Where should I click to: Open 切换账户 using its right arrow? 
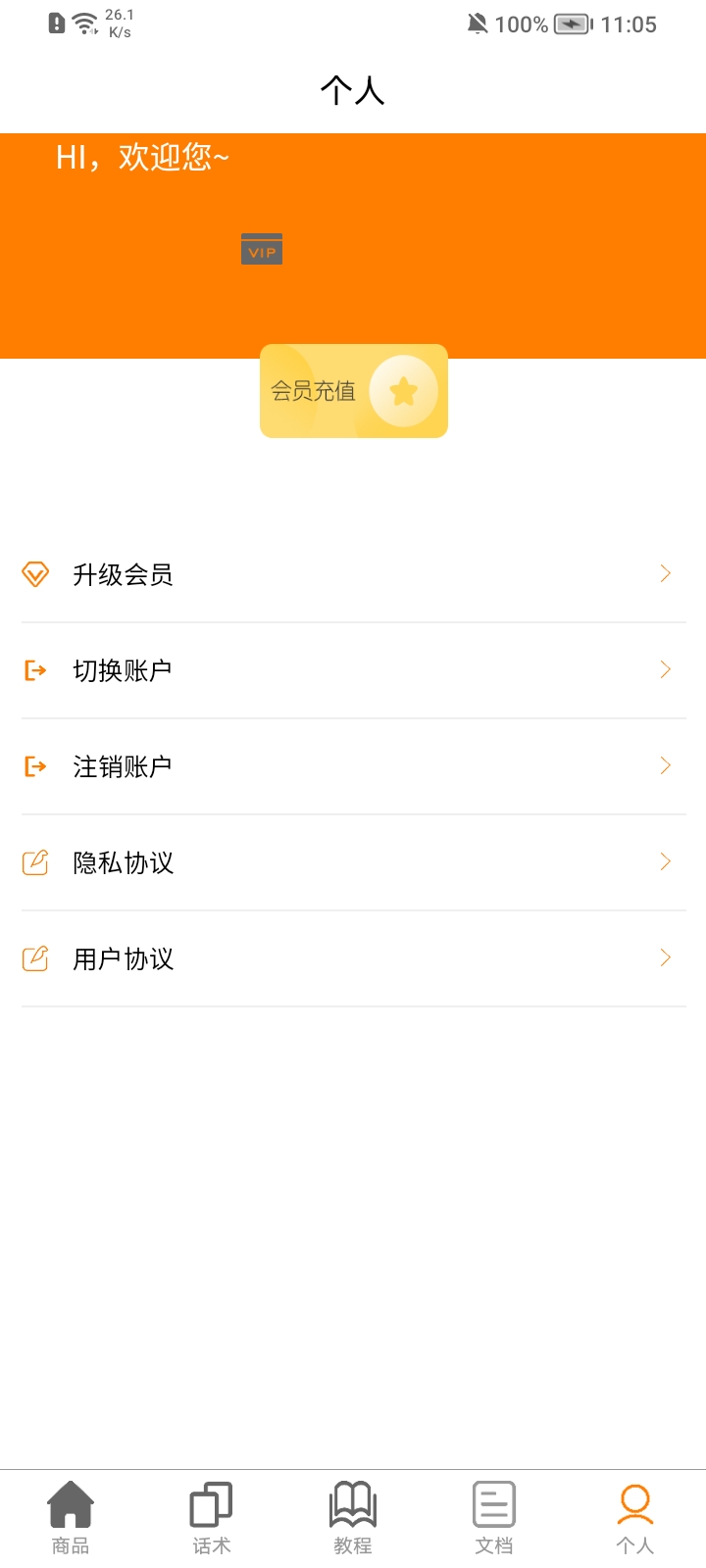pos(665,669)
